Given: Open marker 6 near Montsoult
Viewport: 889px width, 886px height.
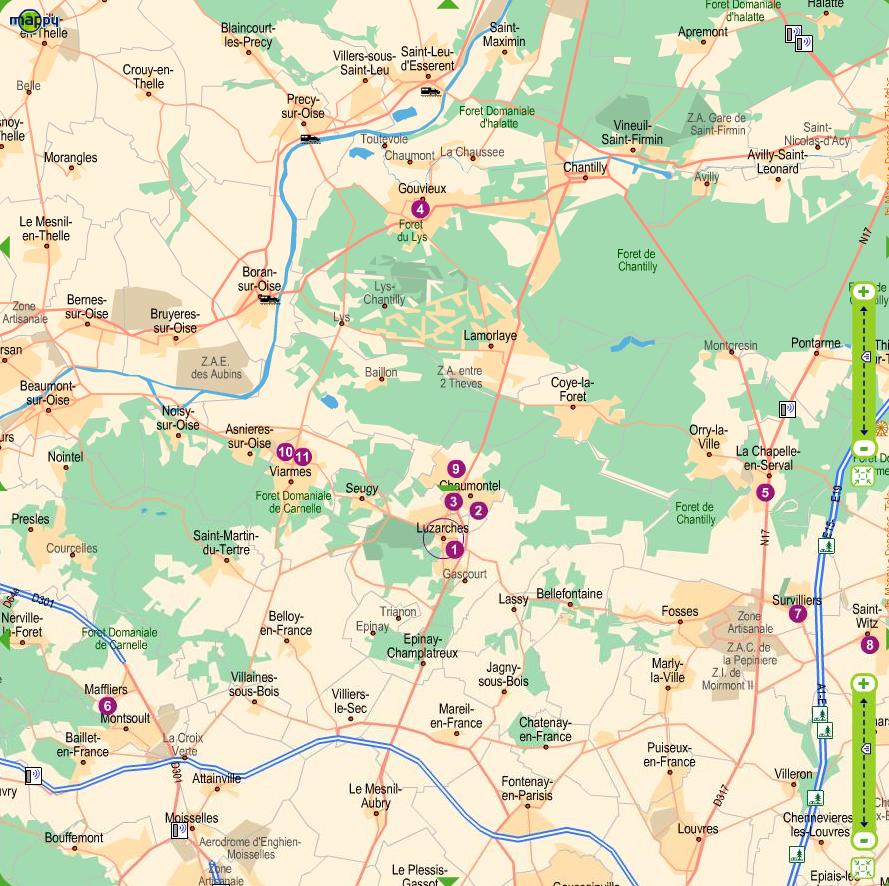Looking at the screenshot, I should click(108, 707).
